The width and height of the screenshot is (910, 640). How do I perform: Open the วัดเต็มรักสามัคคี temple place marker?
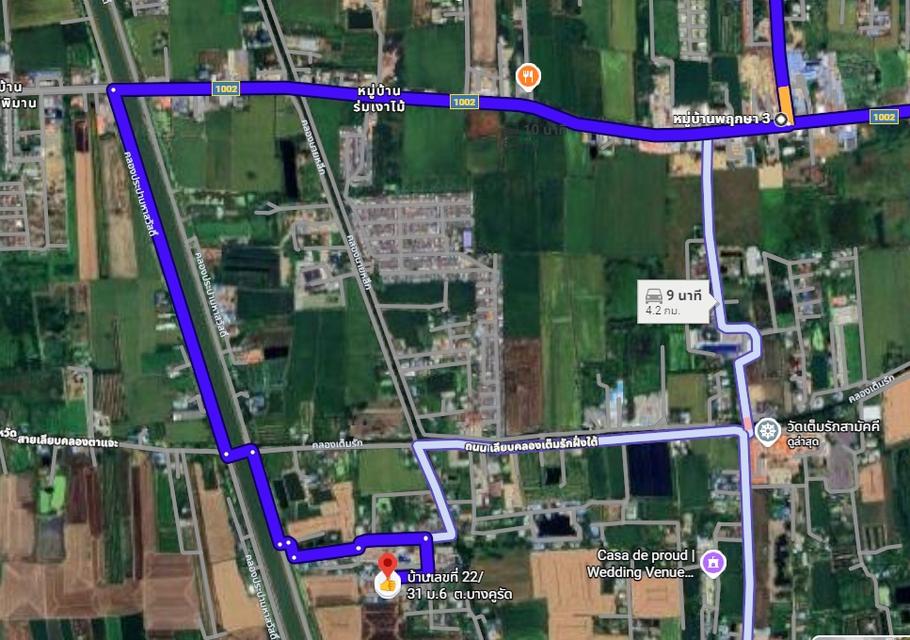pos(767,432)
